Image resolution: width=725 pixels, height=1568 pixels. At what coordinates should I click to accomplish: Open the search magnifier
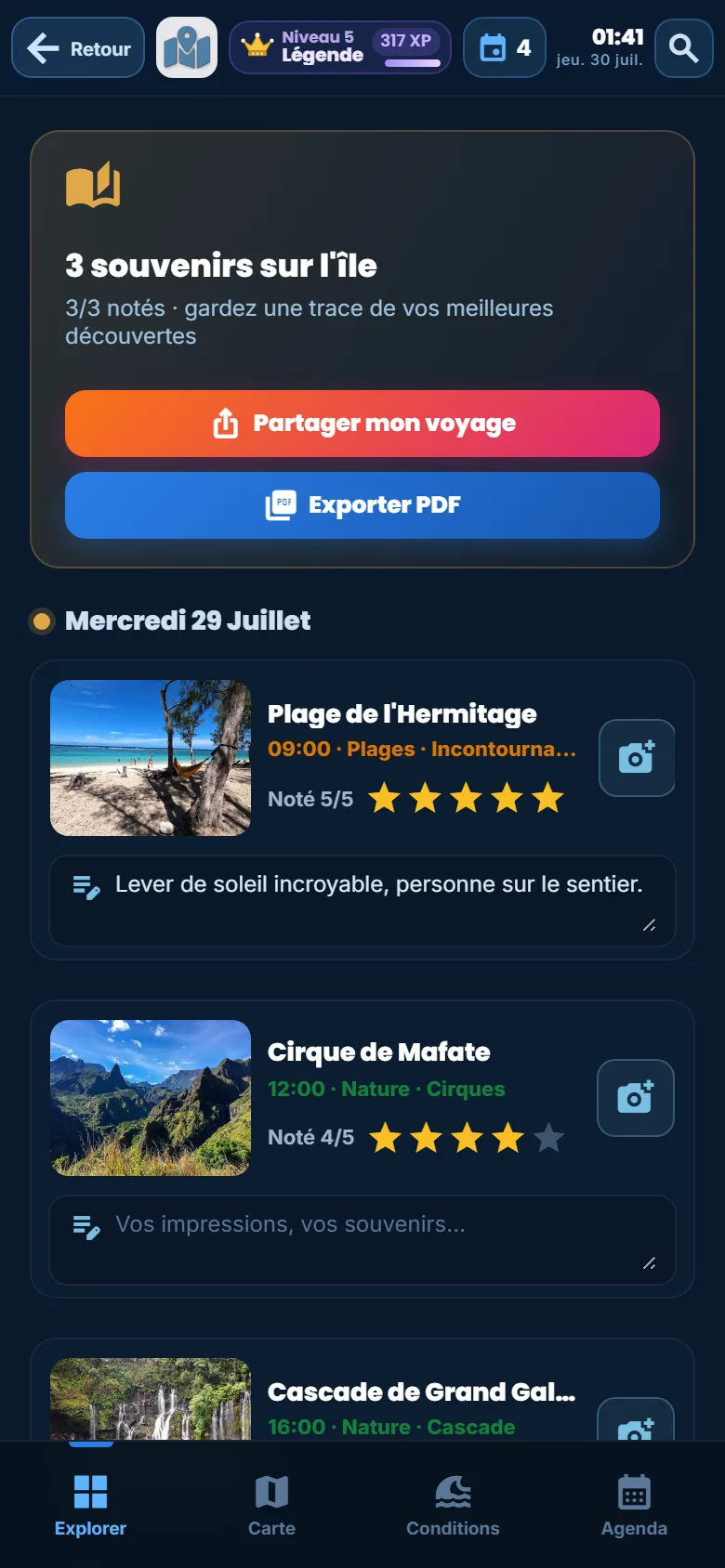point(684,47)
